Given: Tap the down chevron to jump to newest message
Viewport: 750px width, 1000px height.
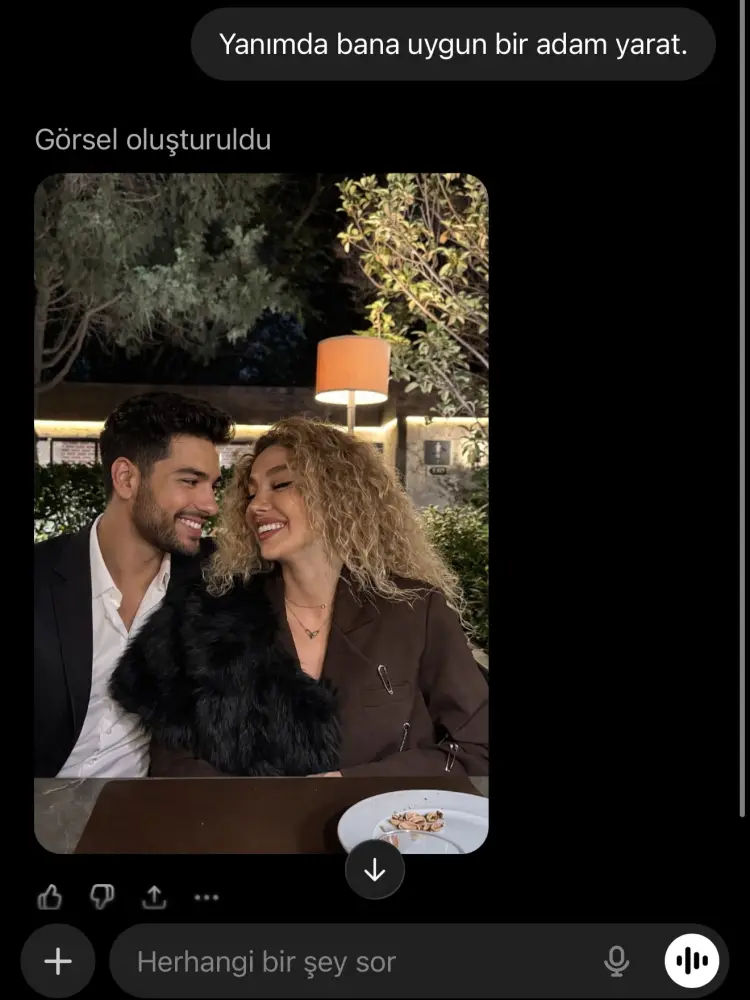Looking at the screenshot, I should coord(376,868).
